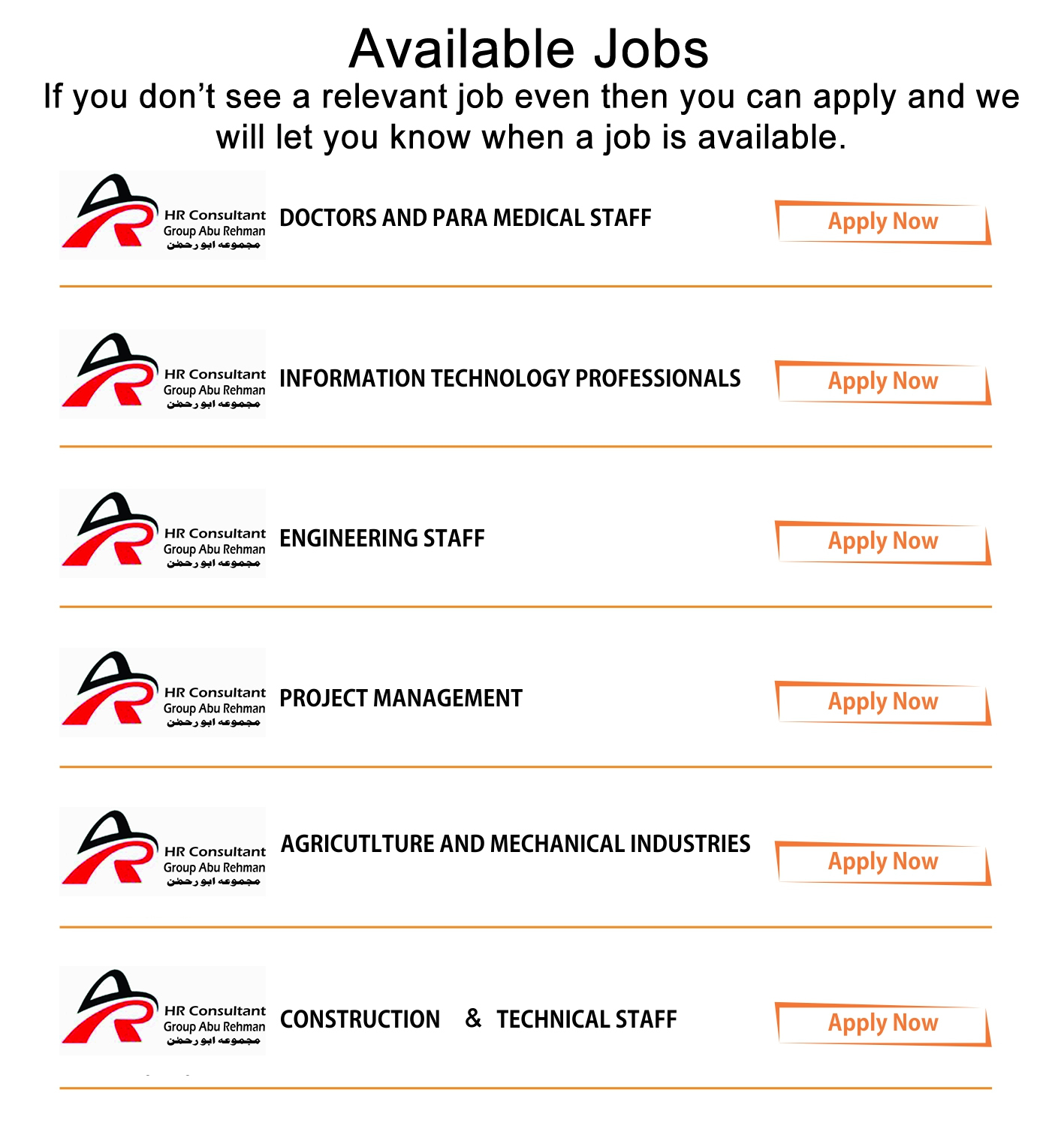Tap Apply Now for Engineering Staff
Image resolution: width=1064 pixels, height=1126 pixels.
882,542
